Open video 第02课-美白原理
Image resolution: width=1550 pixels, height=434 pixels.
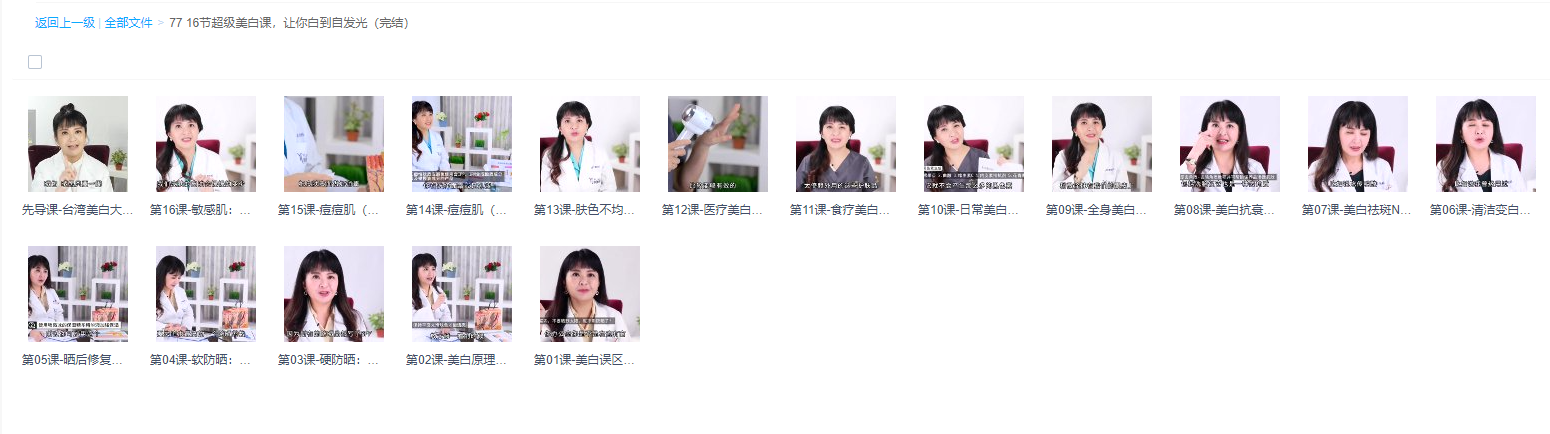point(462,294)
